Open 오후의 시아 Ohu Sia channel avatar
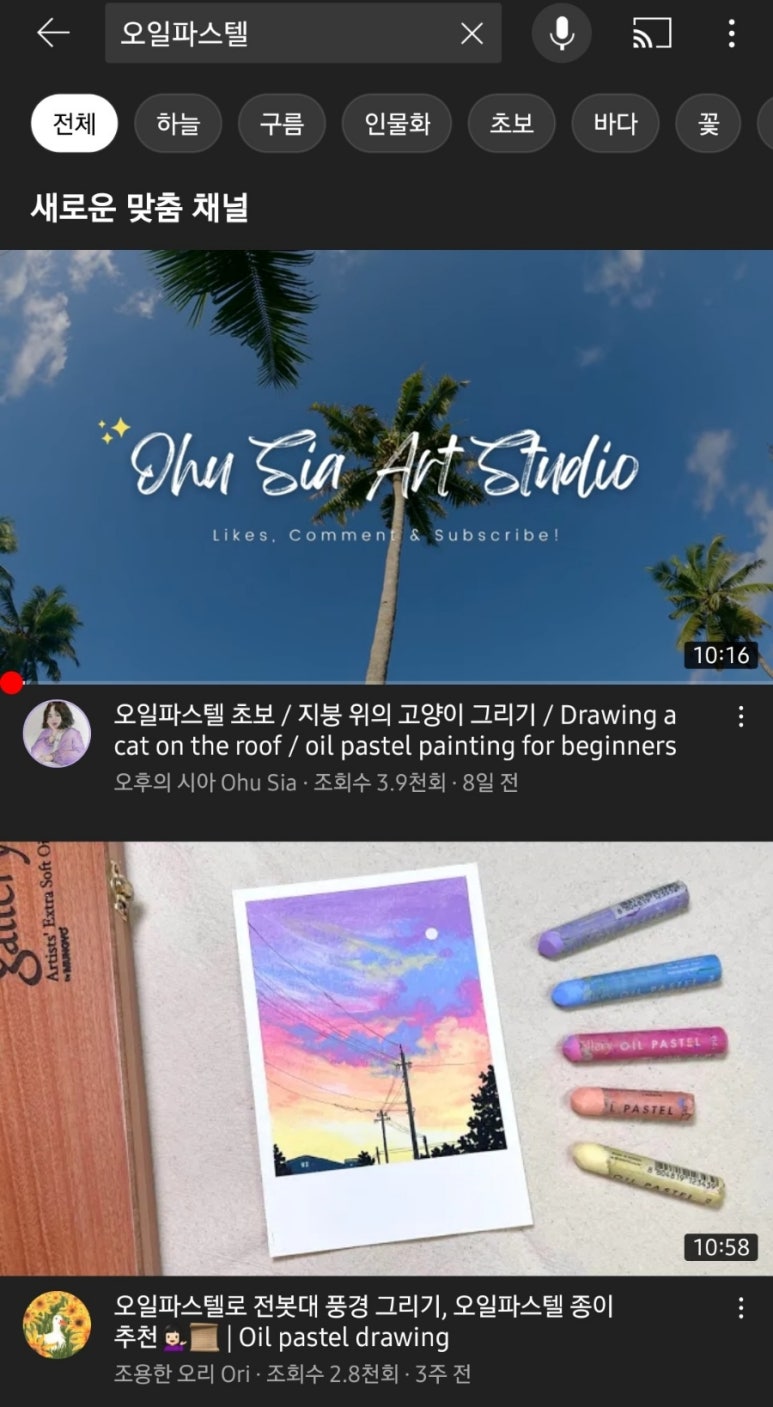Image resolution: width=773 pixels, height=1407 pixels. click(x=57, y=733)
